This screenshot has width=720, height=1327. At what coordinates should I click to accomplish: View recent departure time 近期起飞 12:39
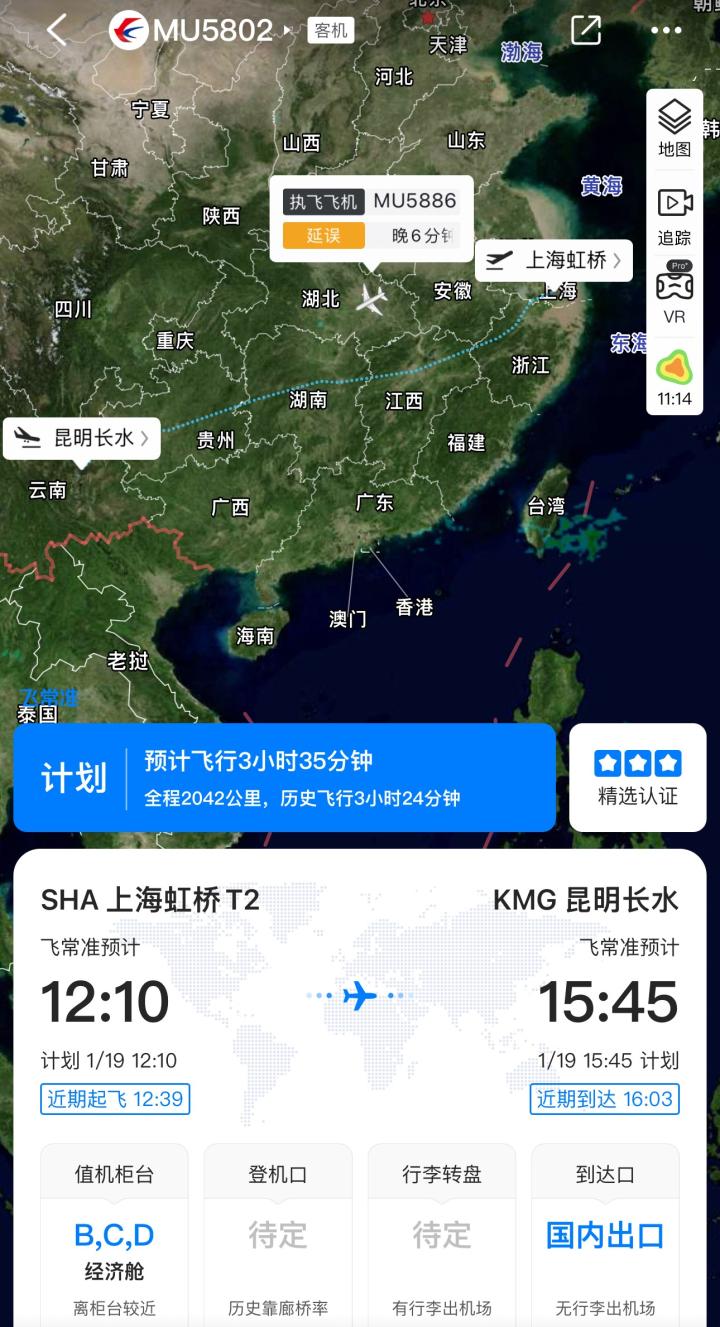pyautogui.click(x=115, y=1099)
